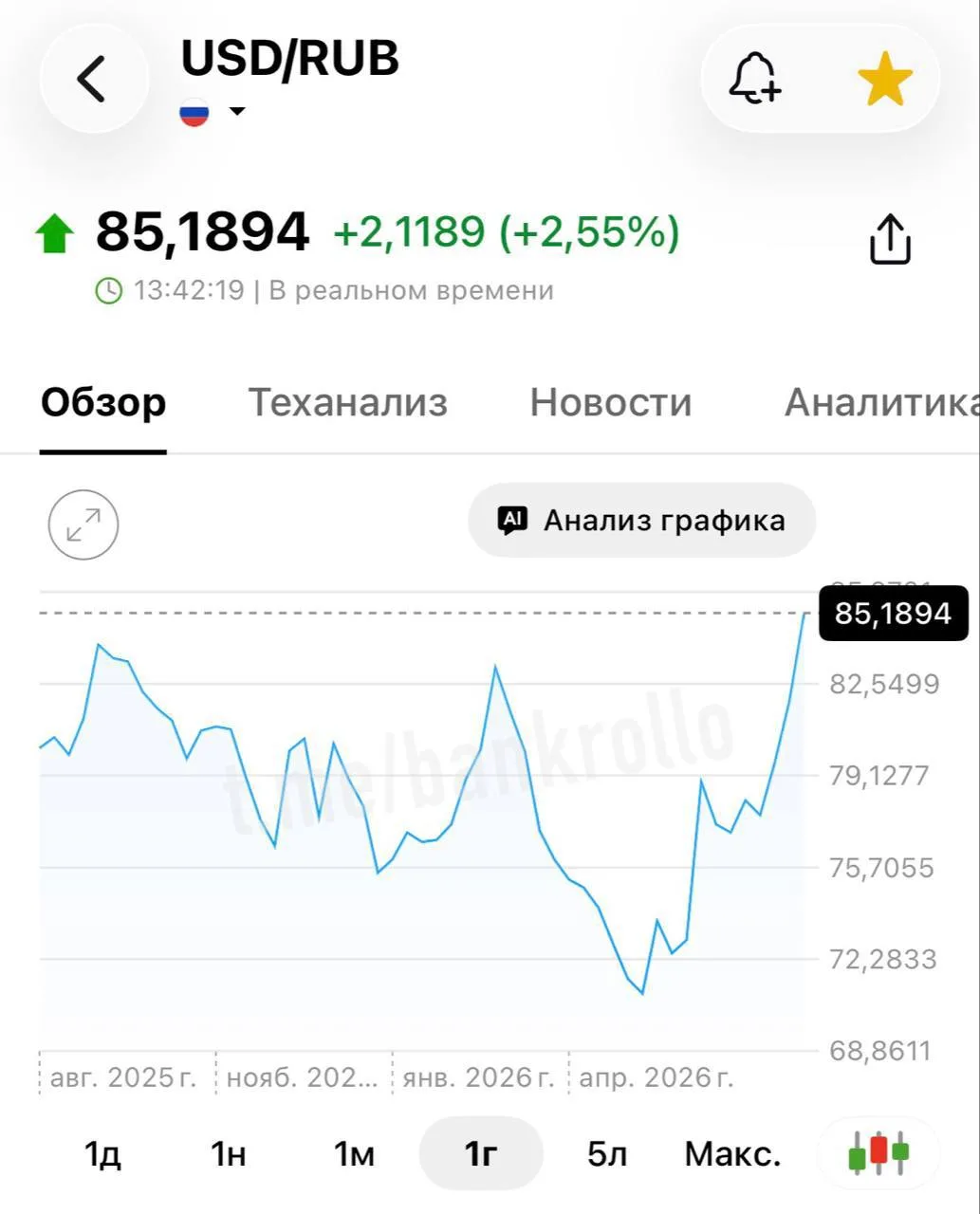The image size is (980, 1214).
Task: Select the 1г chart period
Action: (x=481, y=1153)
